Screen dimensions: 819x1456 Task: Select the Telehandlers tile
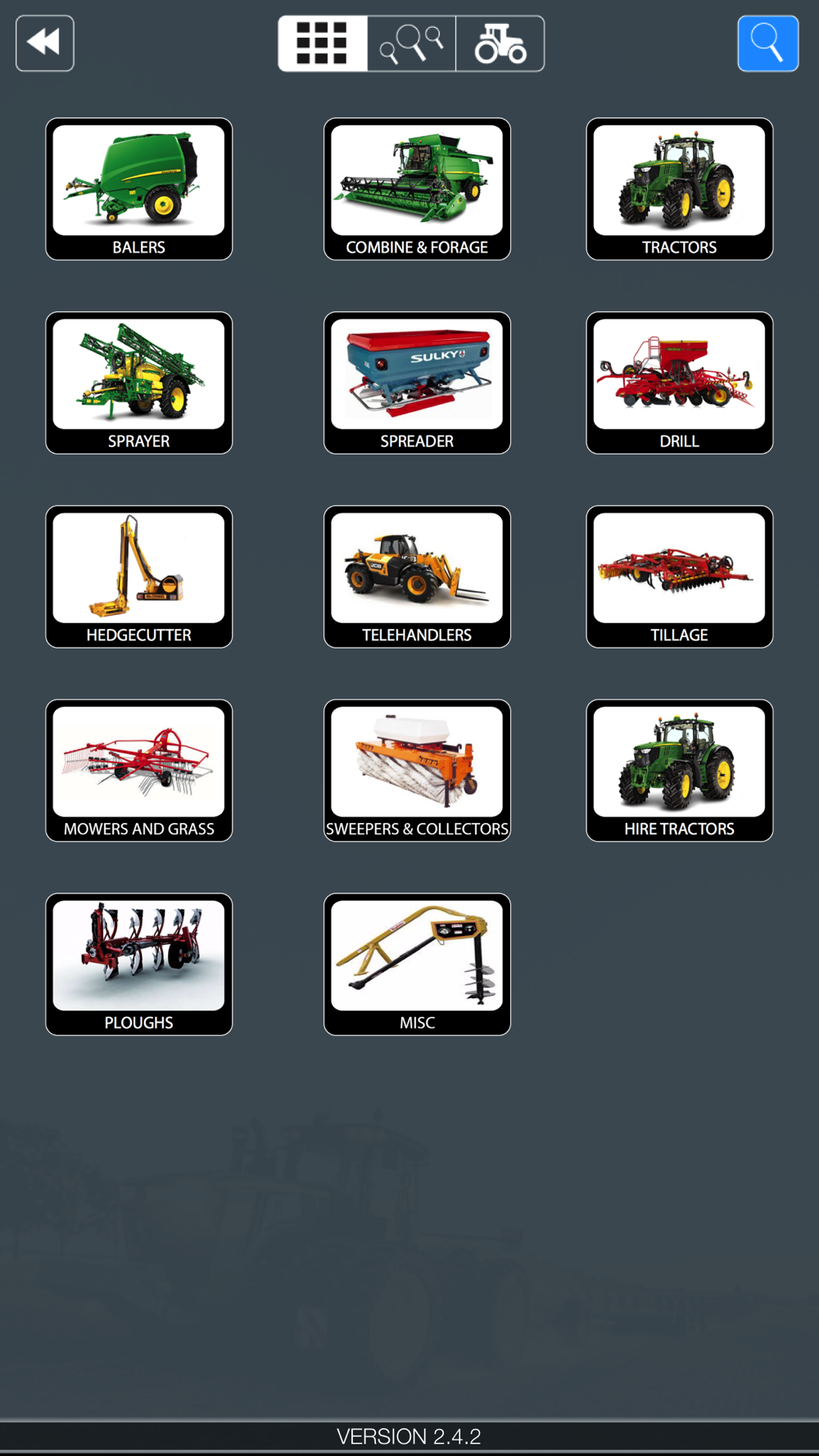tap(417, 577)
